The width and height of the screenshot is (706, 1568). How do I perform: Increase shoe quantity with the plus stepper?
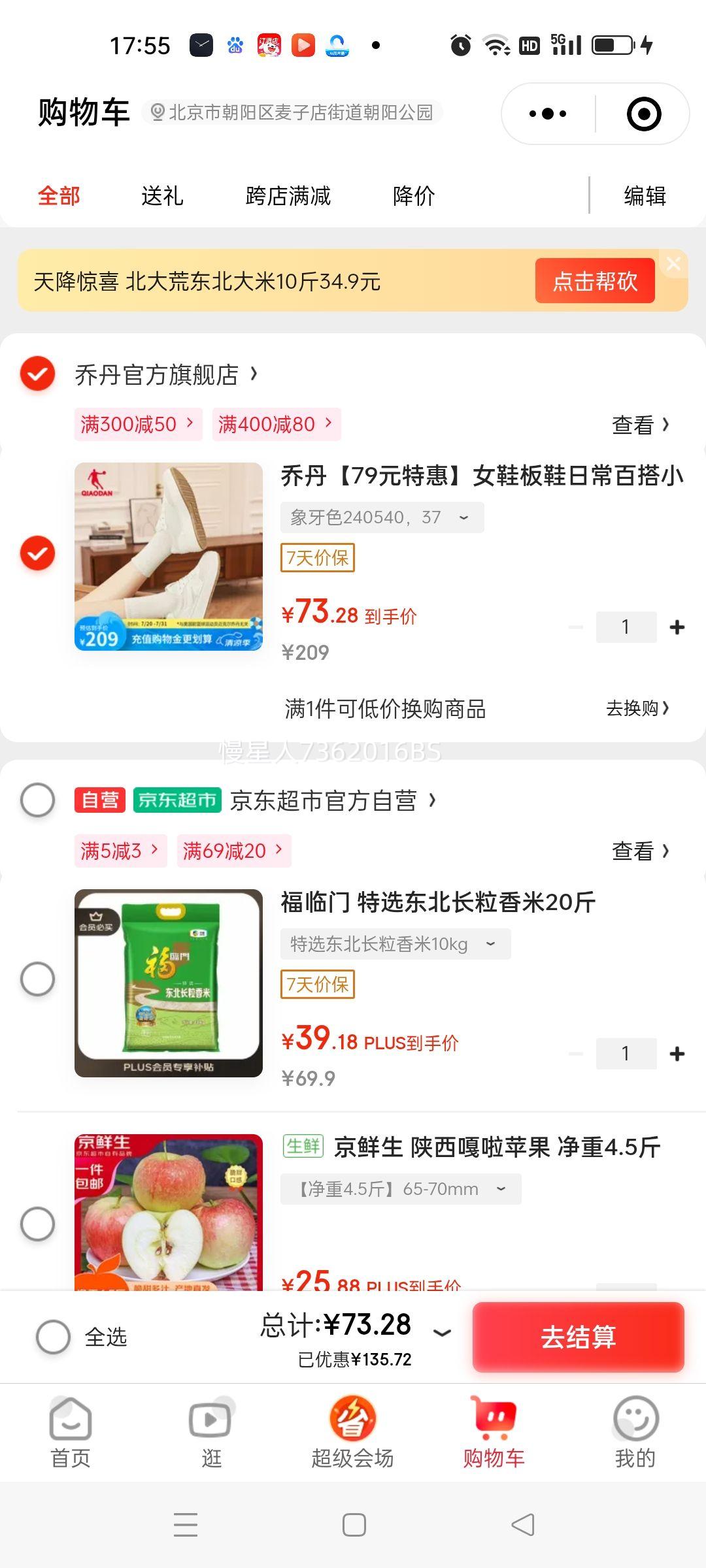click(x=677, y=627)
